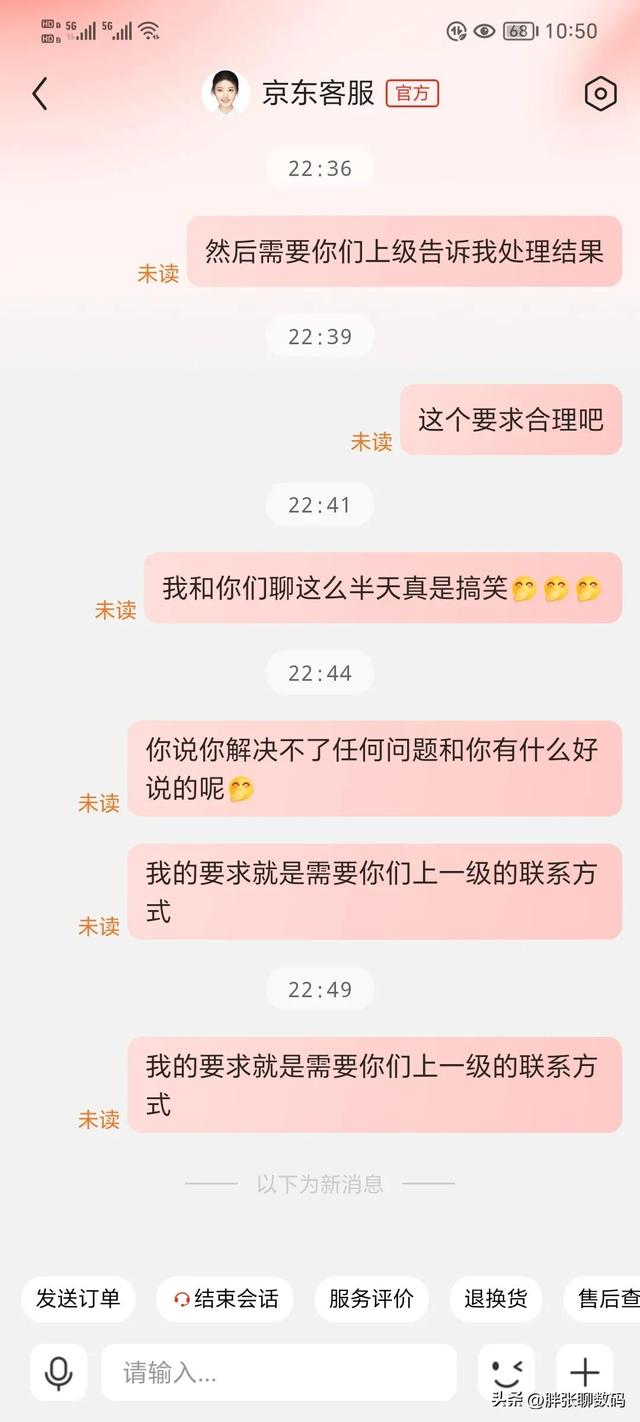Viewport: 640px width, 1422px height.
Task: End the conversation with 结束会话
Action: 225,1299
